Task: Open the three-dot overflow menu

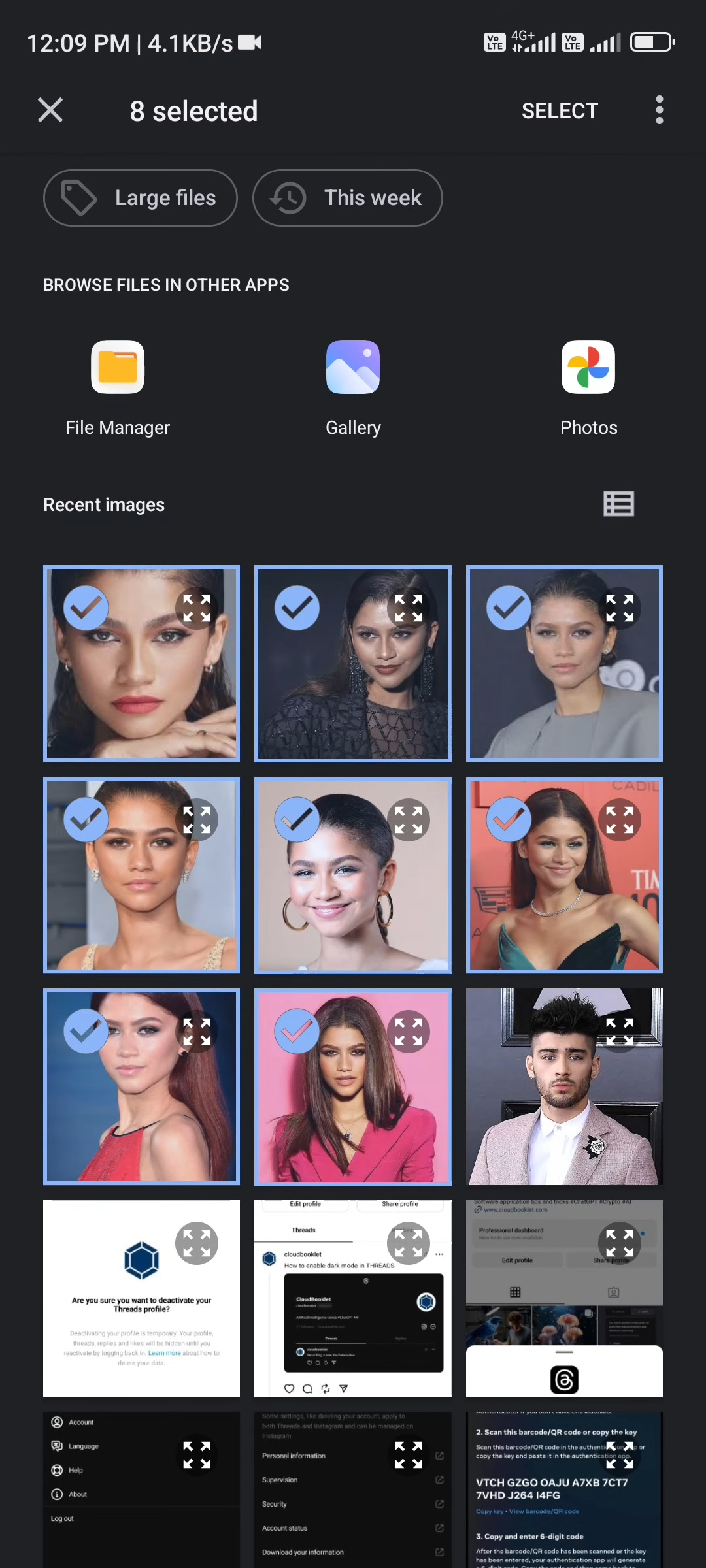Action: tap(659, 110)
